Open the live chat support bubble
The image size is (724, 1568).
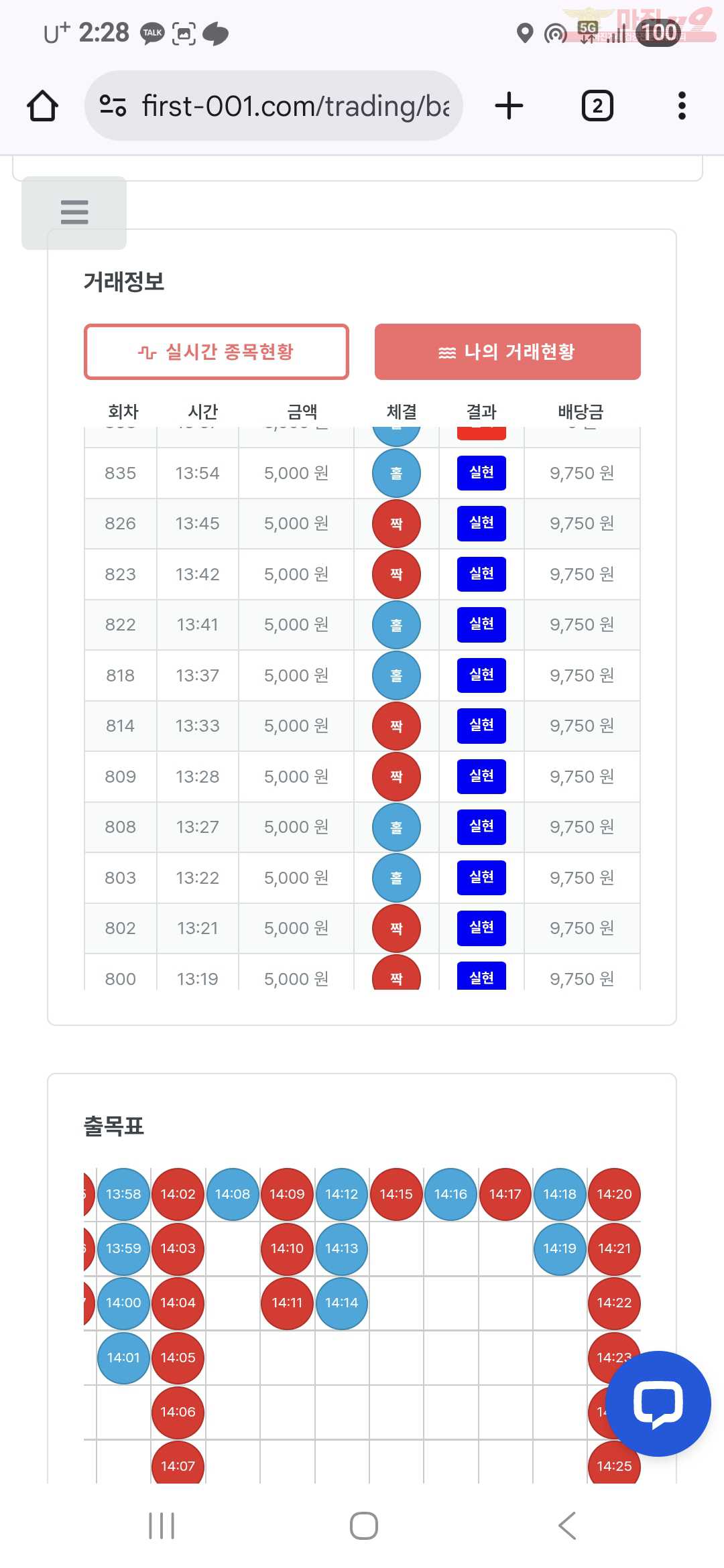658,1403
